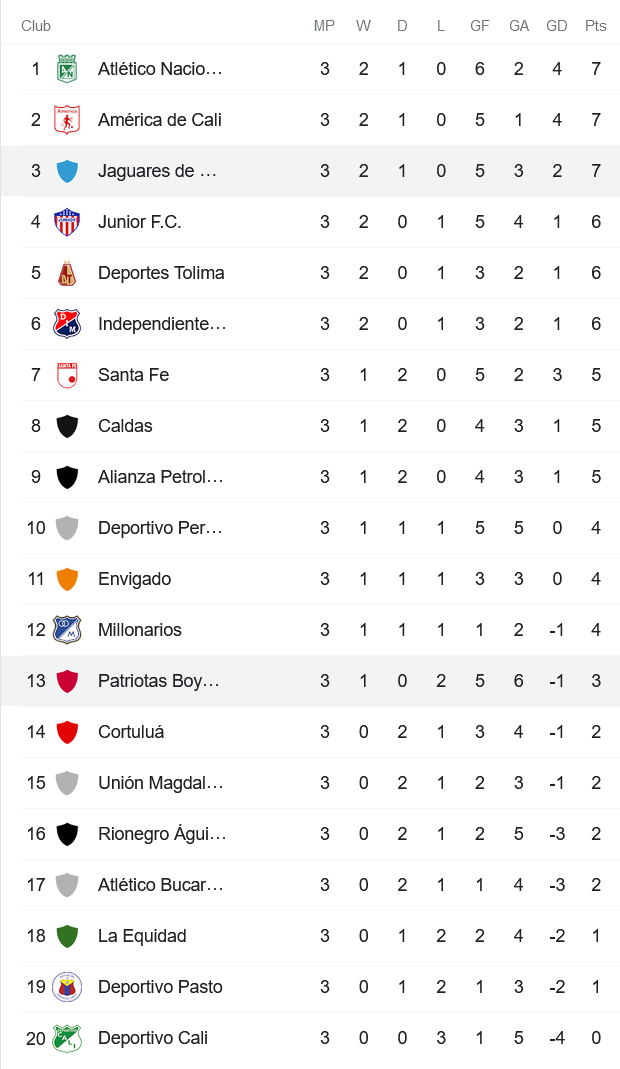Tap the Patriotas Boyacá row
The width and height of the screenshot is (620, 1069).
(x=158, y=681)
